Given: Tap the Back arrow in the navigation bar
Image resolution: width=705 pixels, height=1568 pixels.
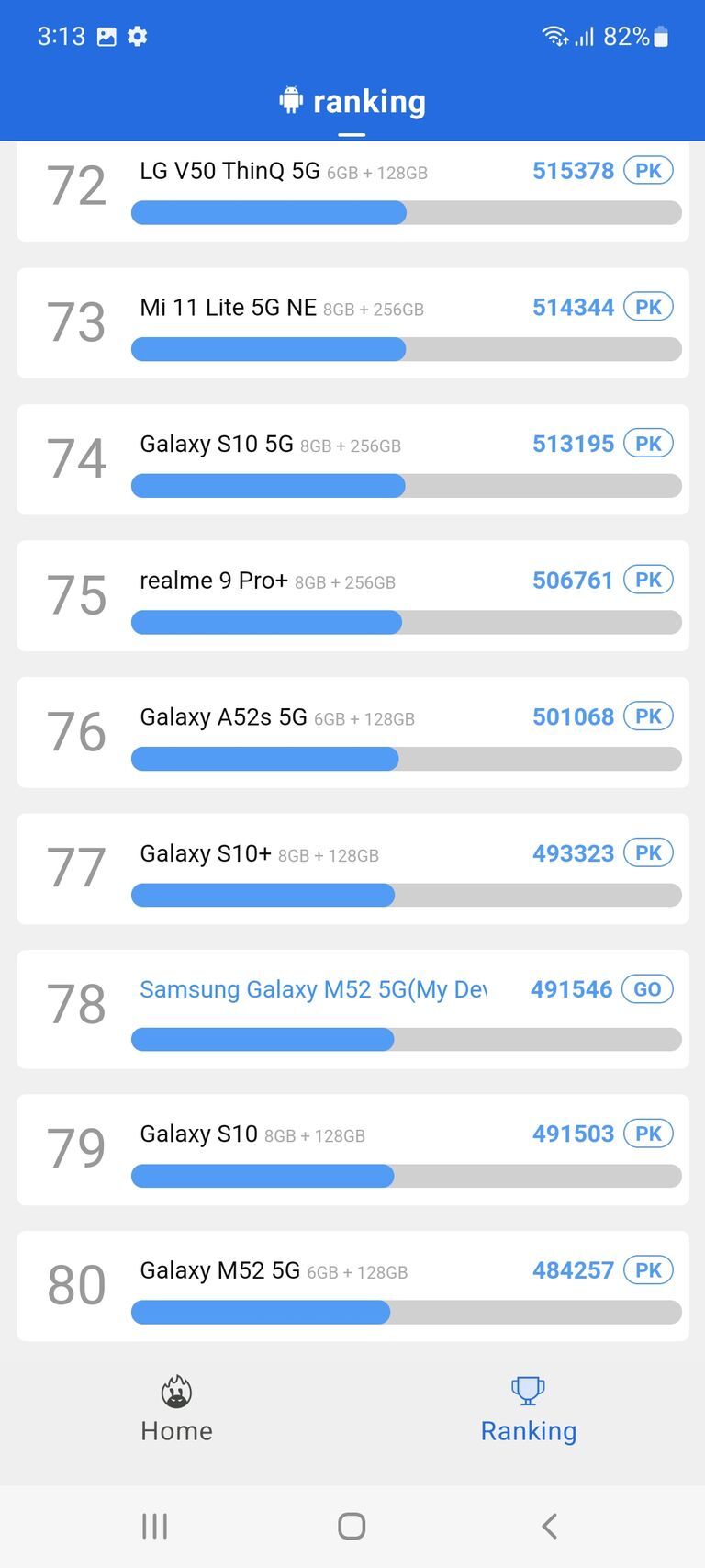Looking at the screenshot, I should tap(549, 1526).
